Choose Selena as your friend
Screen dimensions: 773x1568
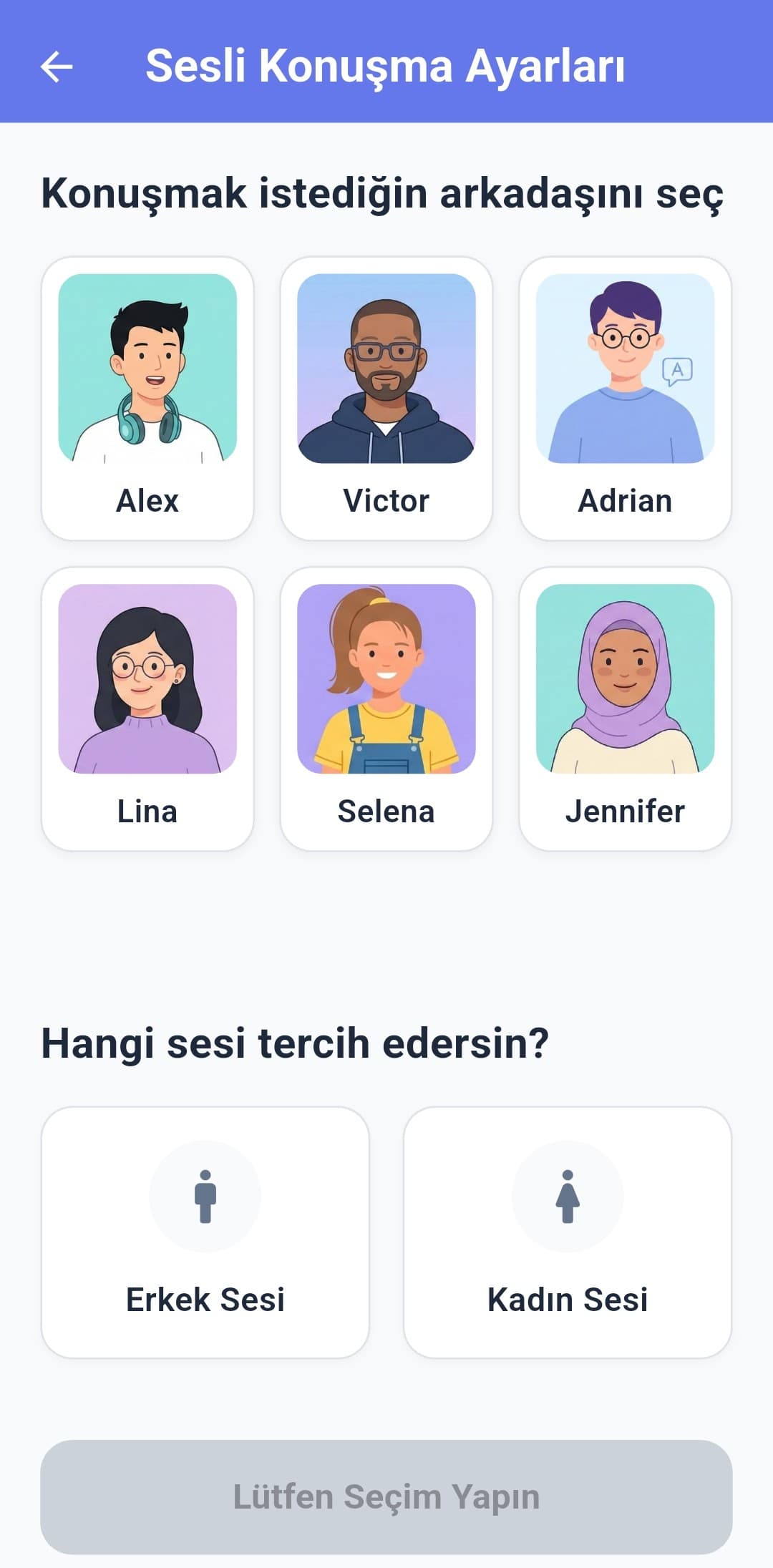(386, 708)
